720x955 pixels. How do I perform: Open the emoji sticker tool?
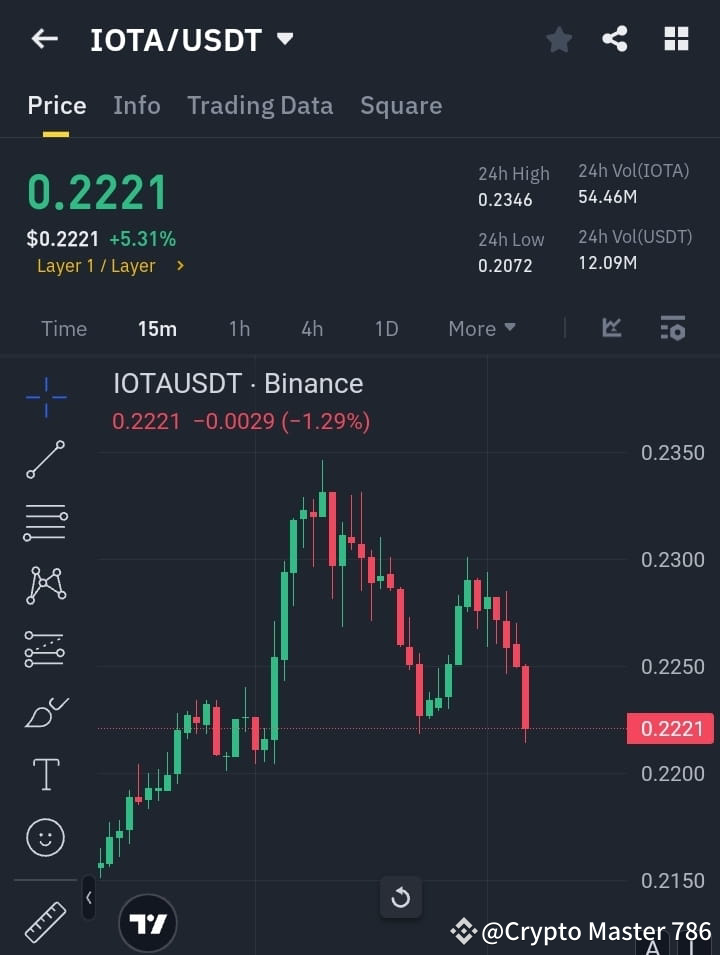pos(44,837)
